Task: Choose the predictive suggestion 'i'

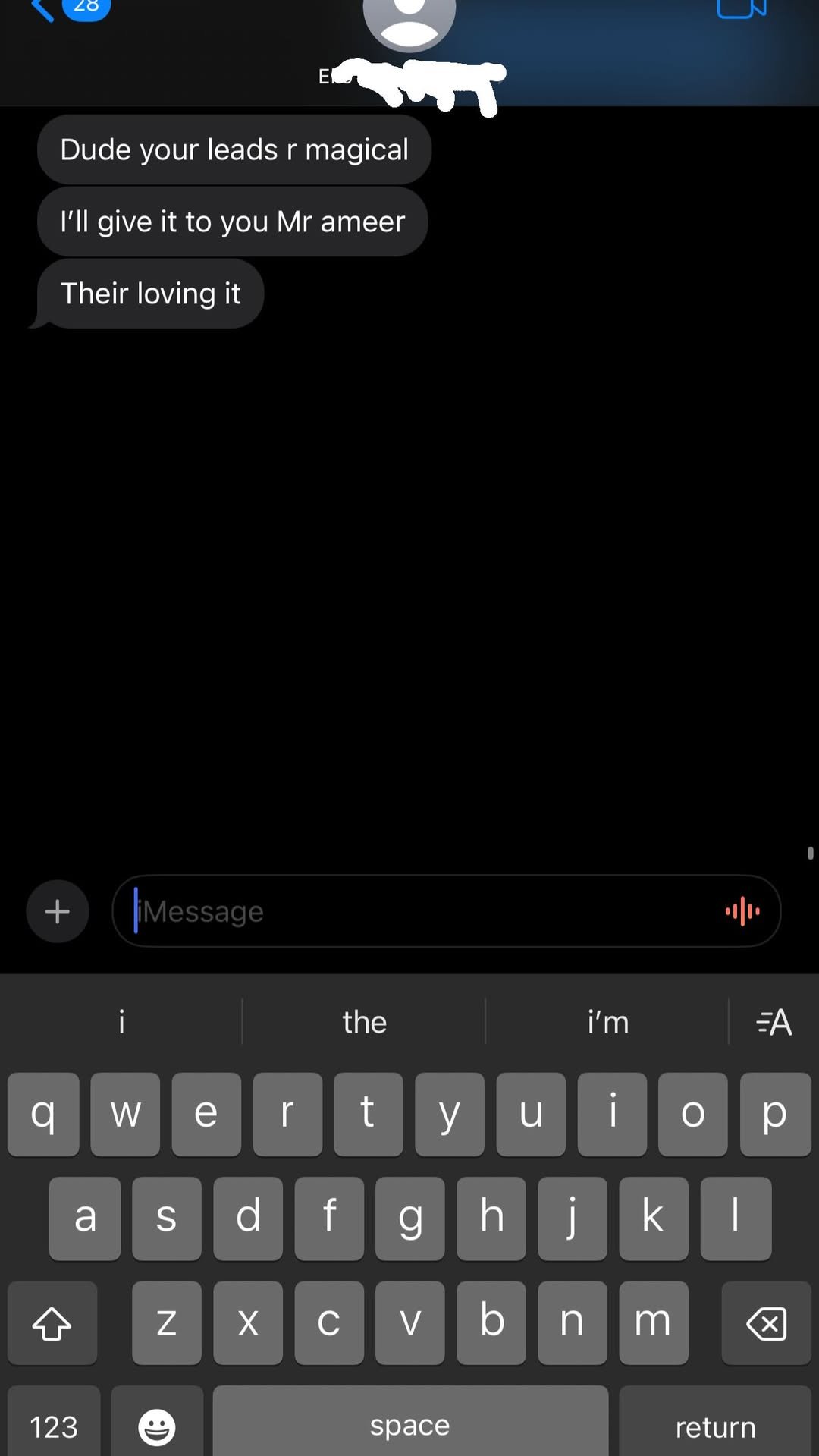Action: pos(121,1022)
